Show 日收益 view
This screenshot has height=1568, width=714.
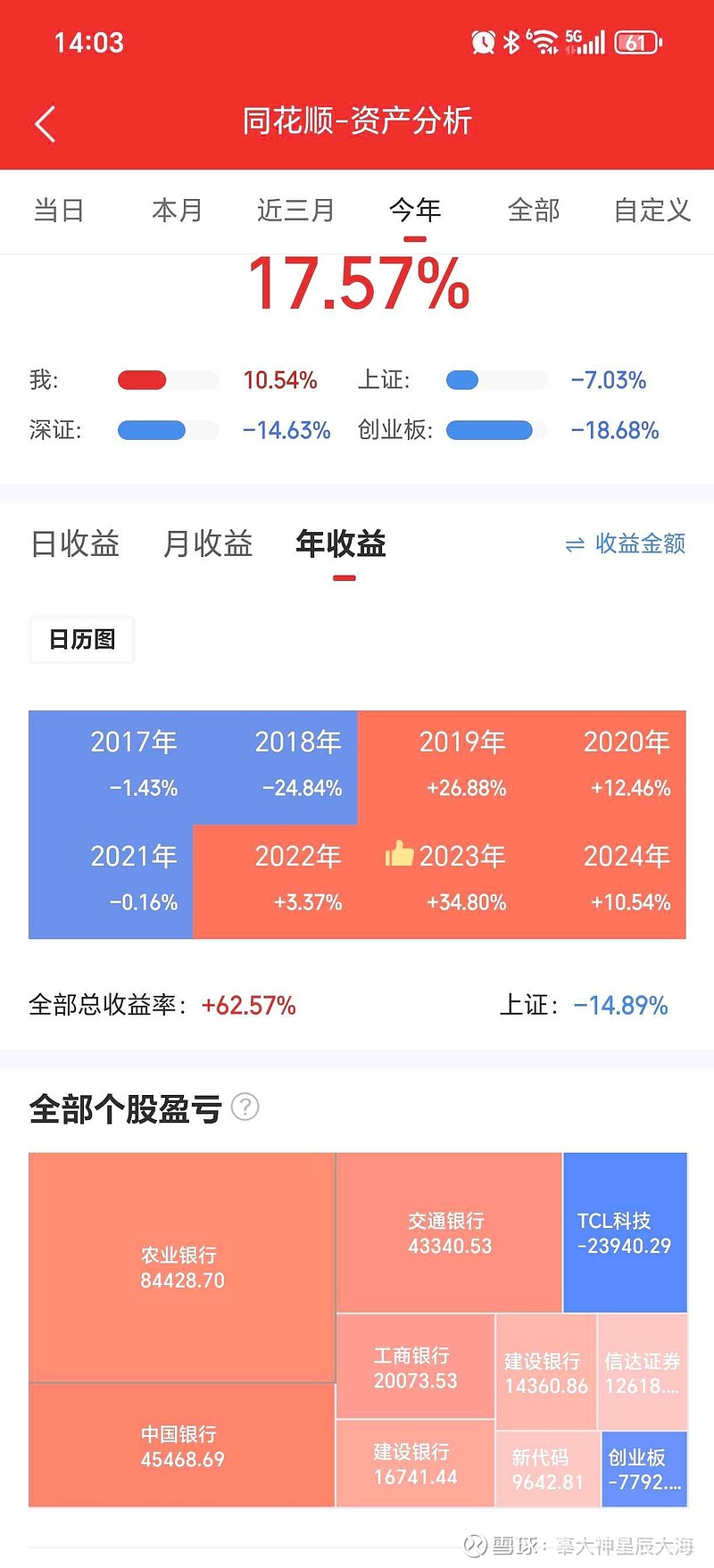75,543
